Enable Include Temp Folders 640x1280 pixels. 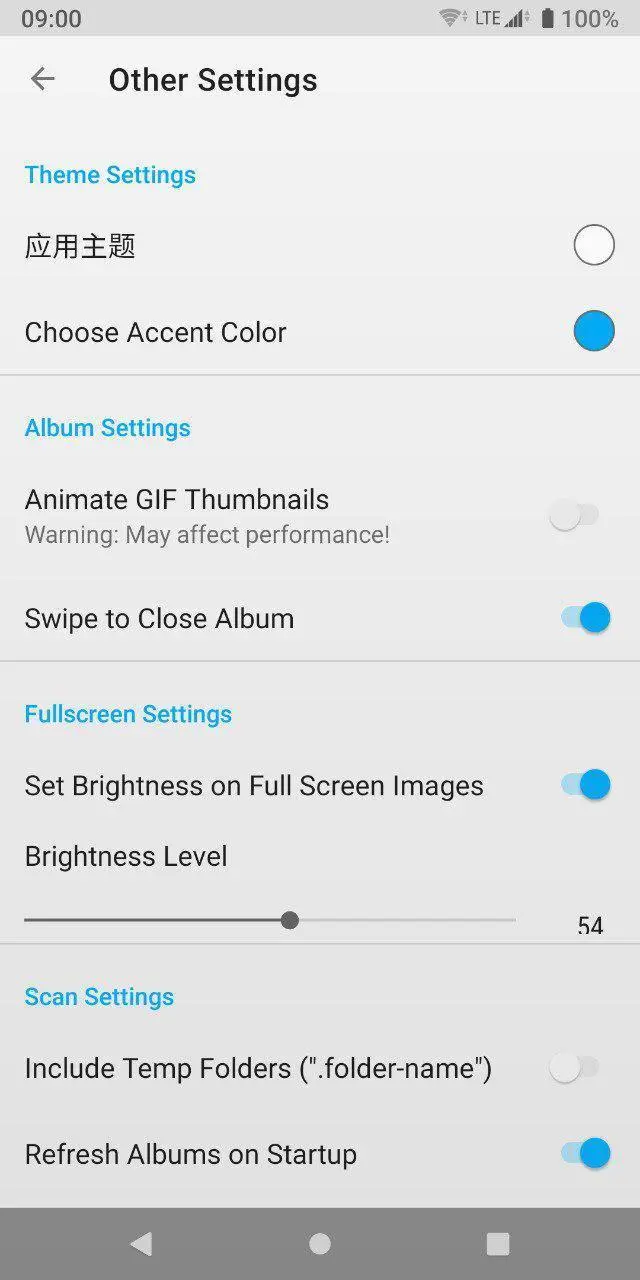click(x=576, y=1068)
